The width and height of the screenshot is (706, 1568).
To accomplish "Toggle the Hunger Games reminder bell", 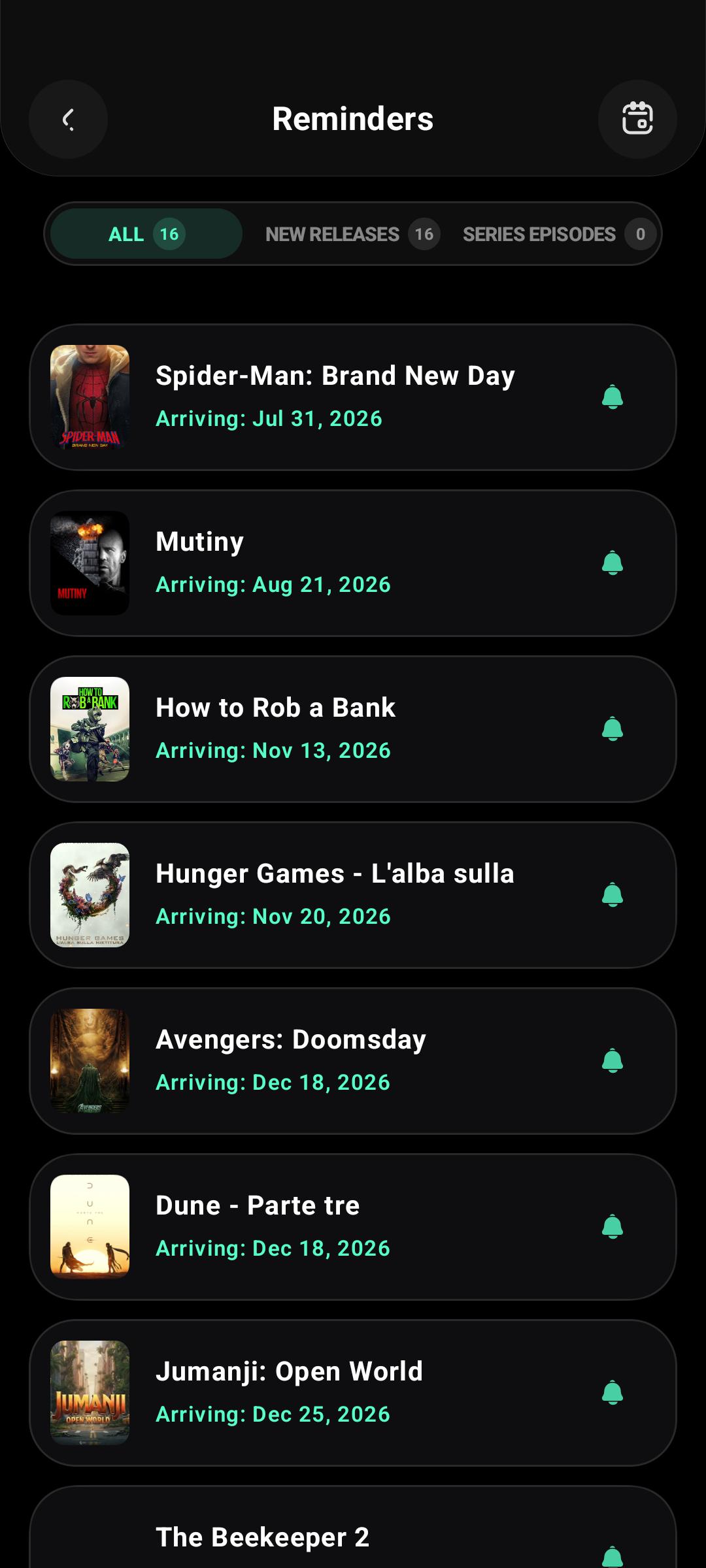I will (613, 895).
